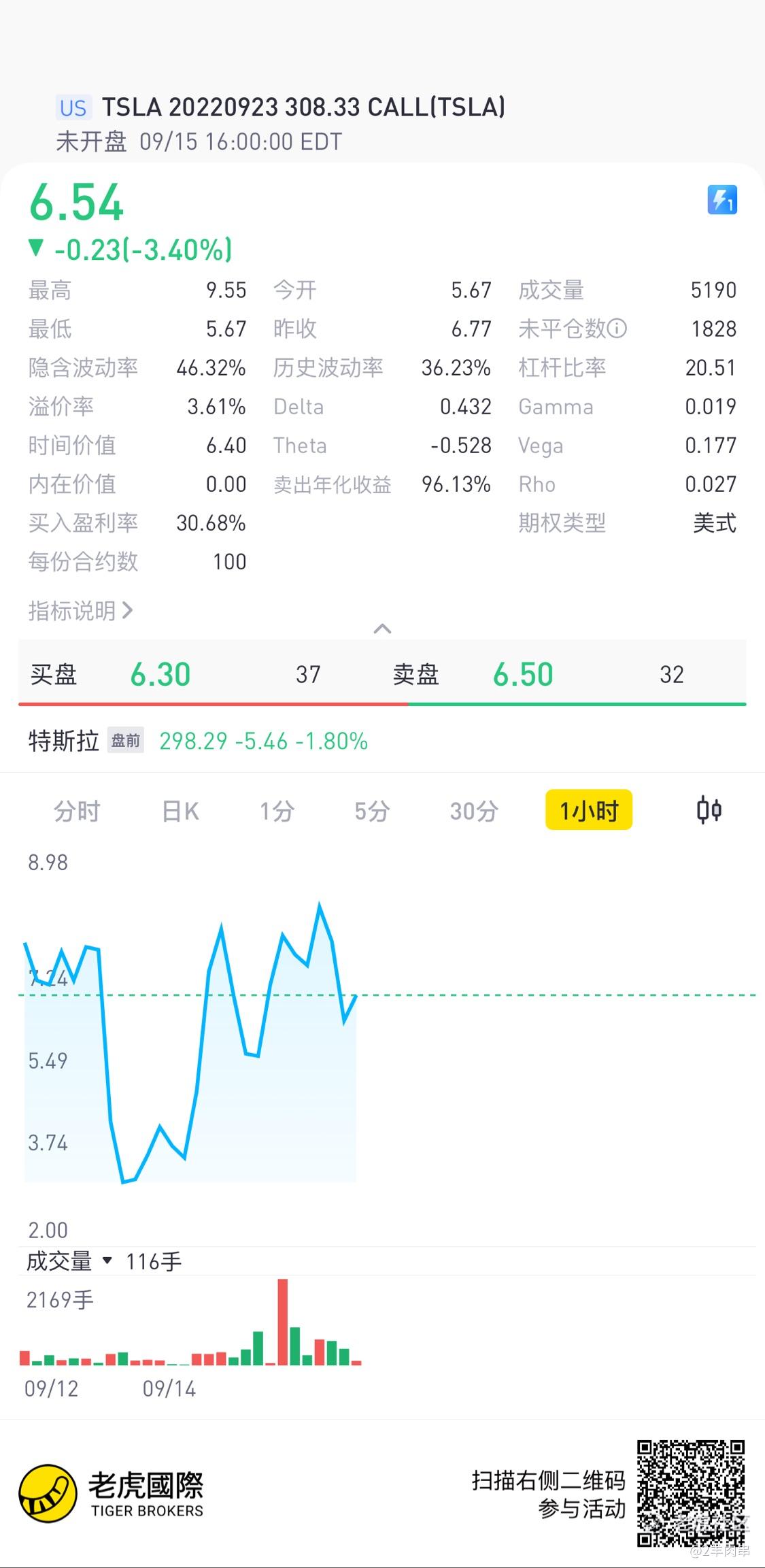Viewport: 765px width, 1568px height.
Task: Open the 成交量 indicator dropdown
Action: [x=69, y=1261]
